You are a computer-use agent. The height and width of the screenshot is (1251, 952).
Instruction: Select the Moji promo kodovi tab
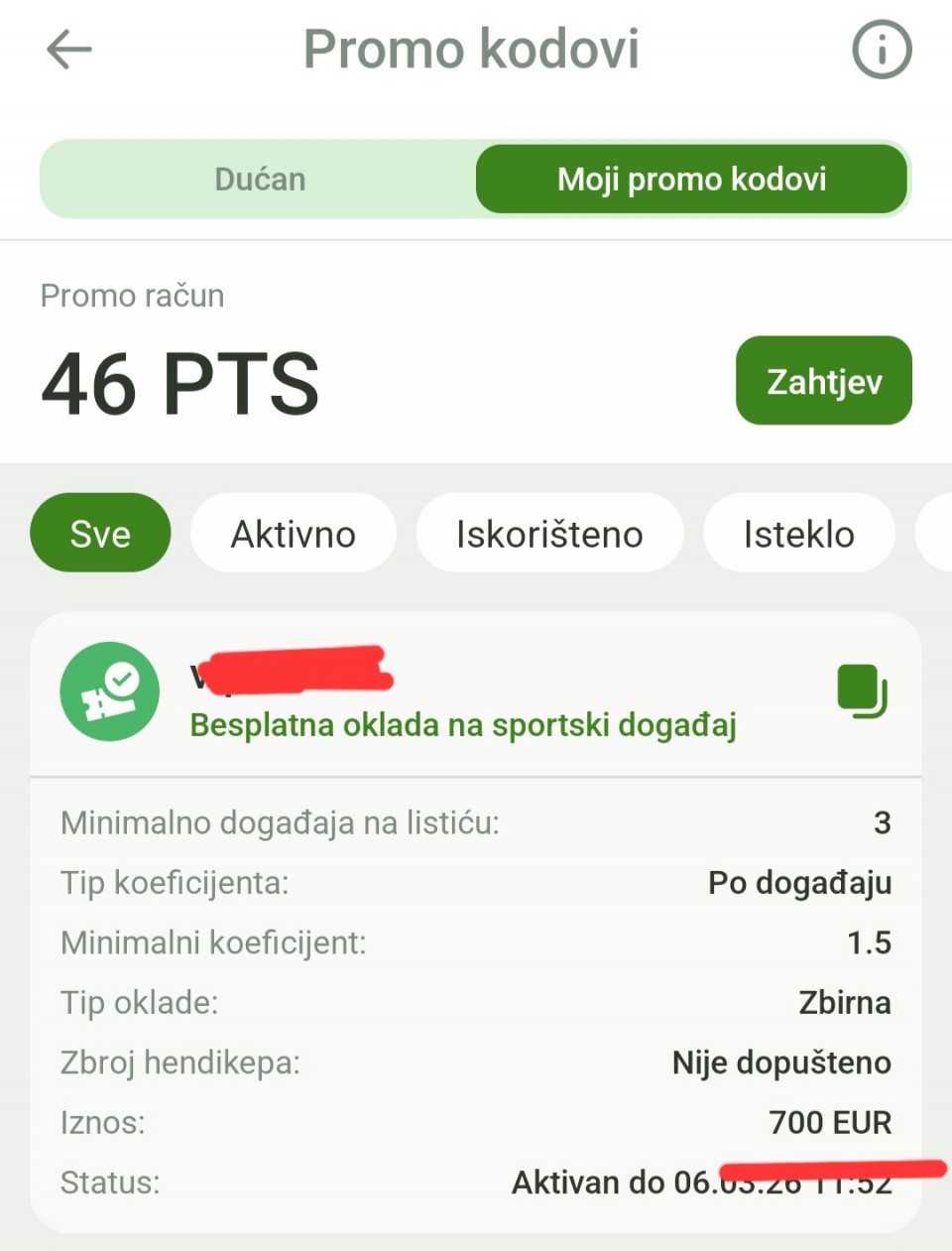tap(691, 180)
